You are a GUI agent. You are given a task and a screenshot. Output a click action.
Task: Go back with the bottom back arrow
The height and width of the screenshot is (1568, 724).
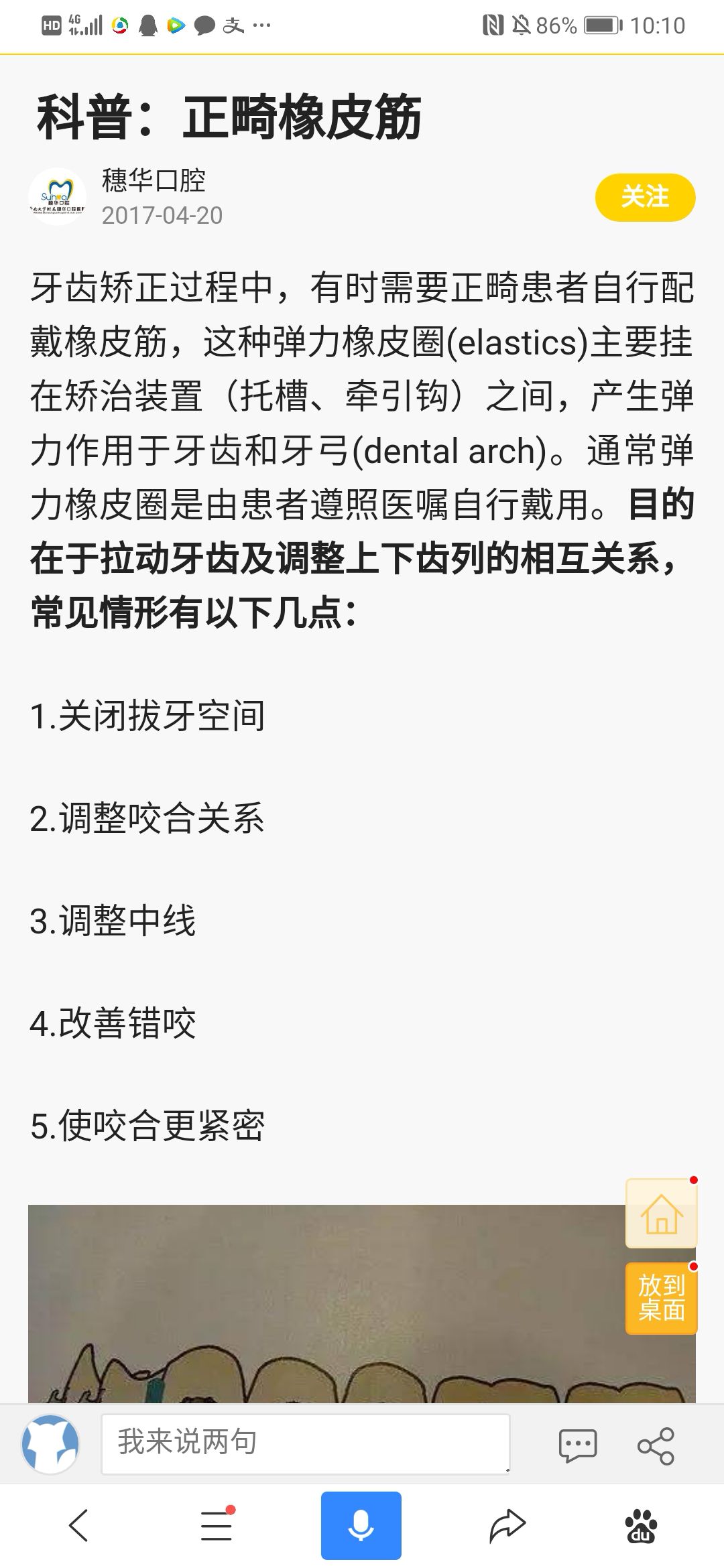pyautogui.click(x=79, y=1526)
